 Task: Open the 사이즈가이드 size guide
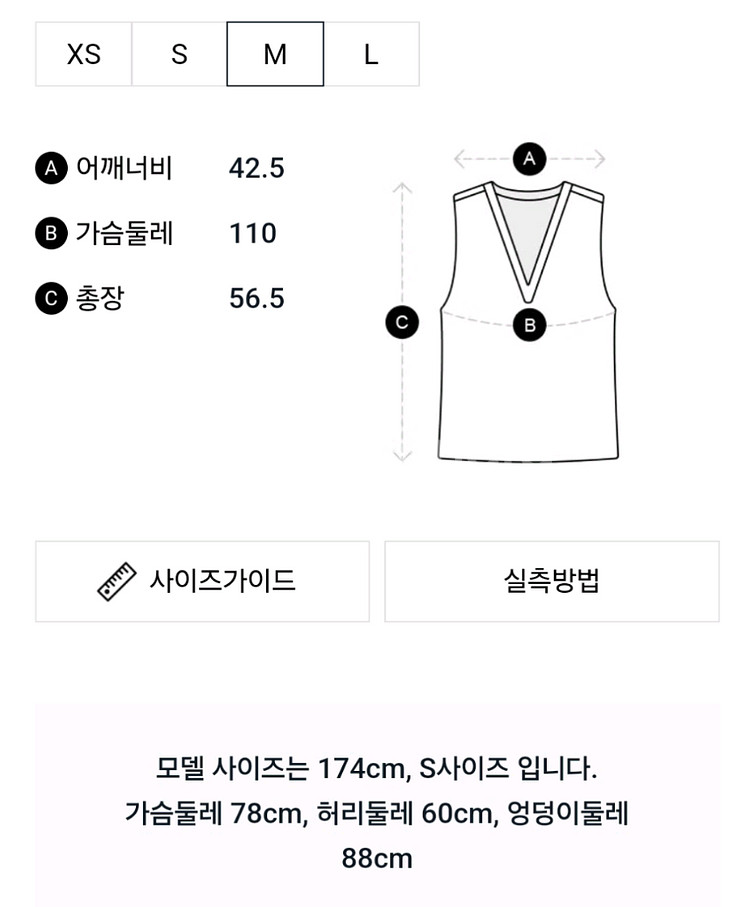(202, 581)
